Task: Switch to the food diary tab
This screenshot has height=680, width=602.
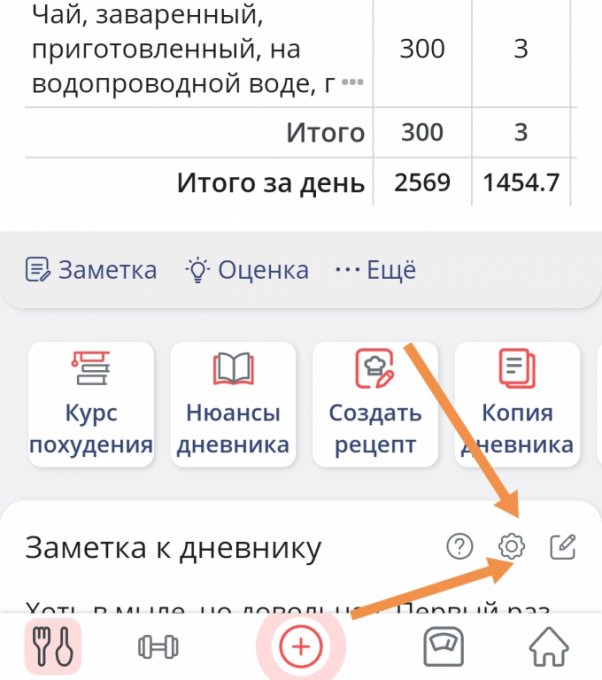Action: click(50, 647)
